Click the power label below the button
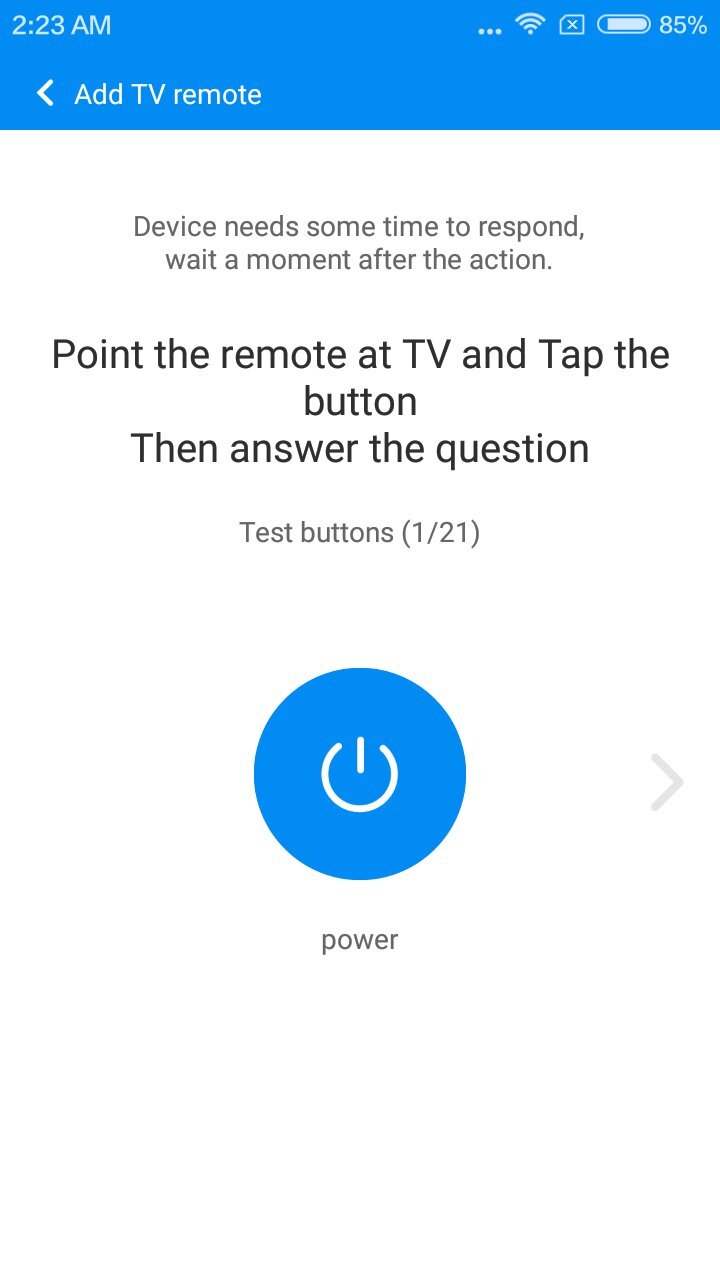 coord(359,938)
